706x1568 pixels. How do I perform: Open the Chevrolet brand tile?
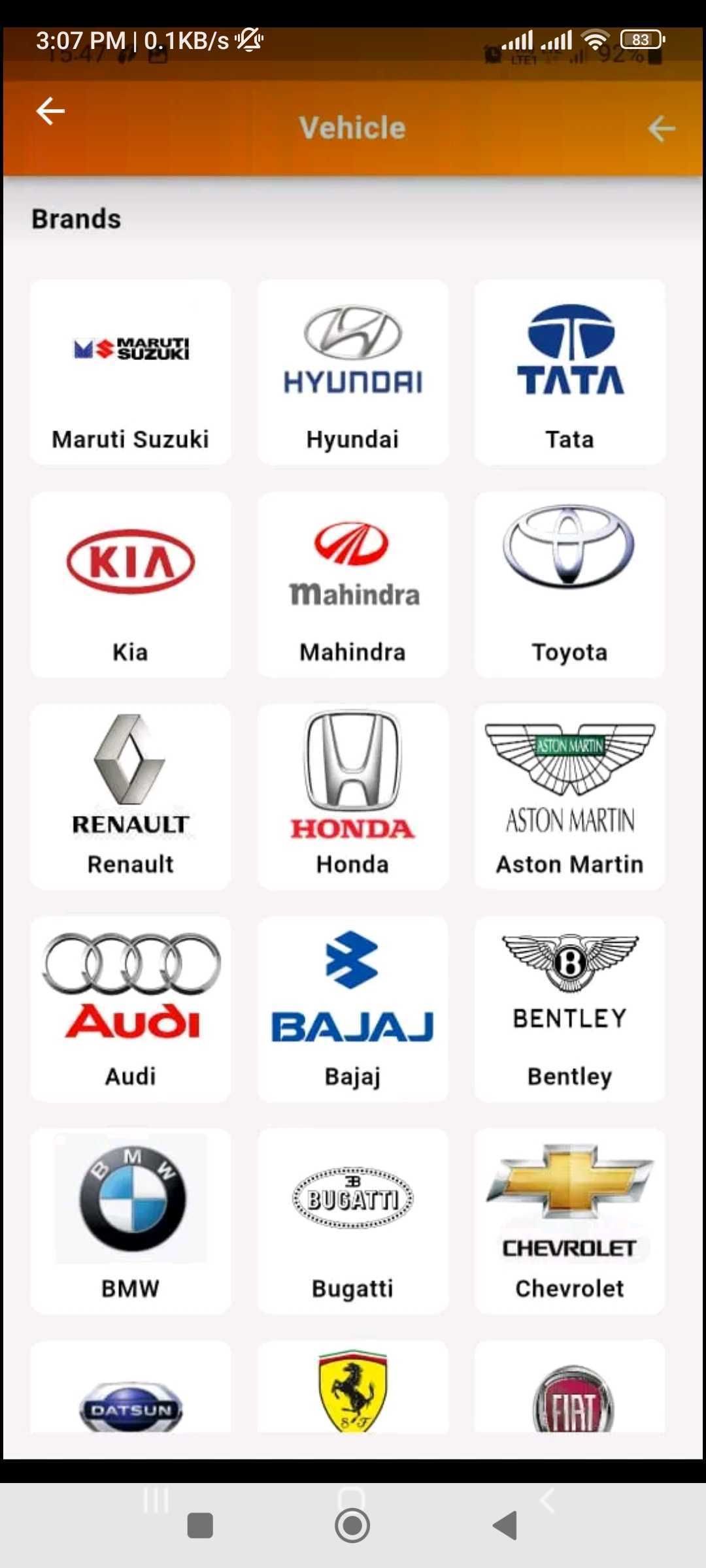570,1222
